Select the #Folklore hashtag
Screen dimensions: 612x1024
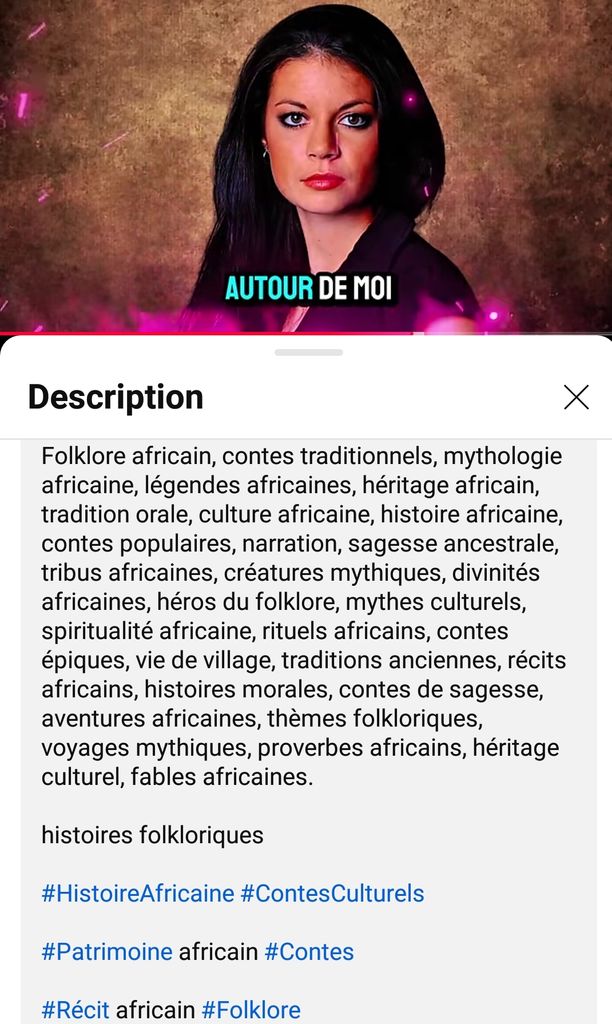[251, 1010]
